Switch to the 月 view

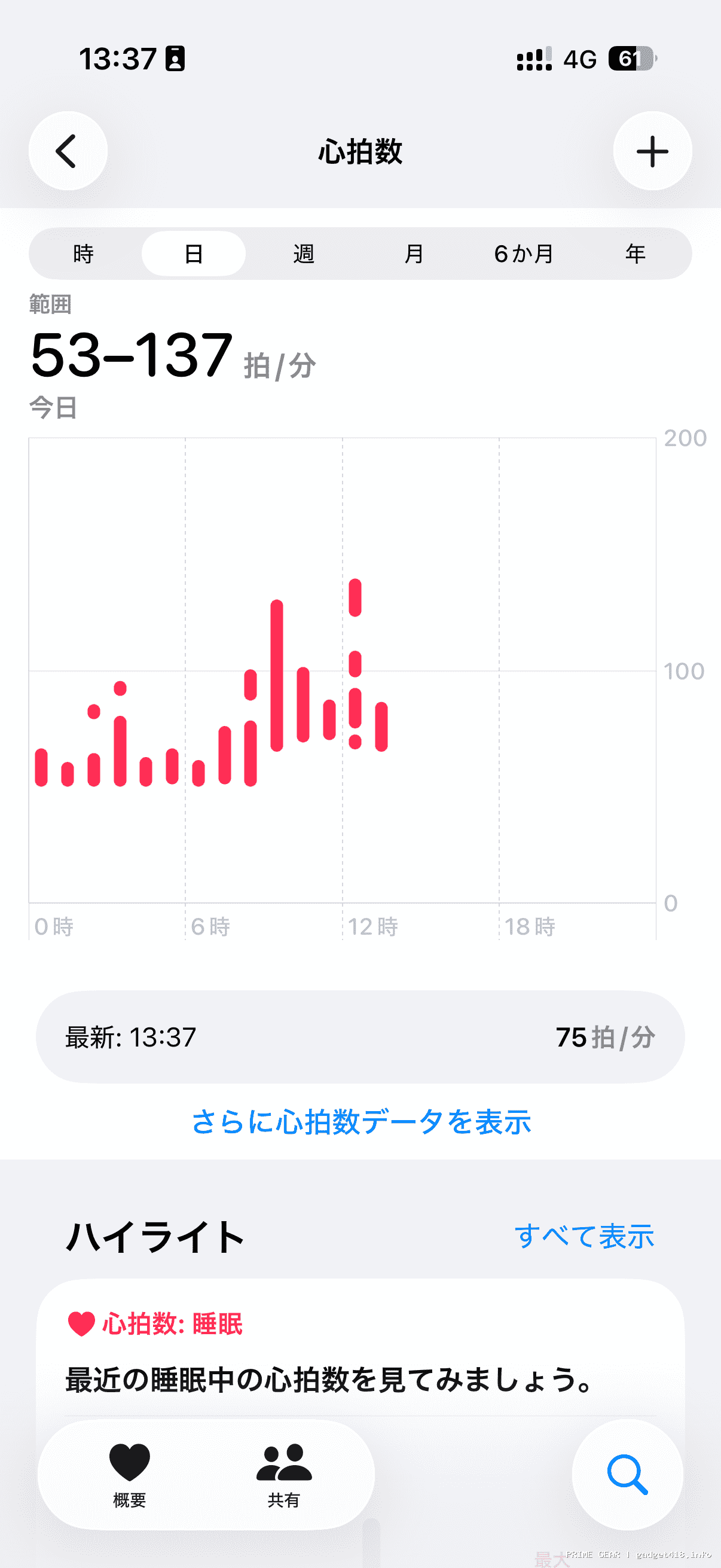coord(414,254)
